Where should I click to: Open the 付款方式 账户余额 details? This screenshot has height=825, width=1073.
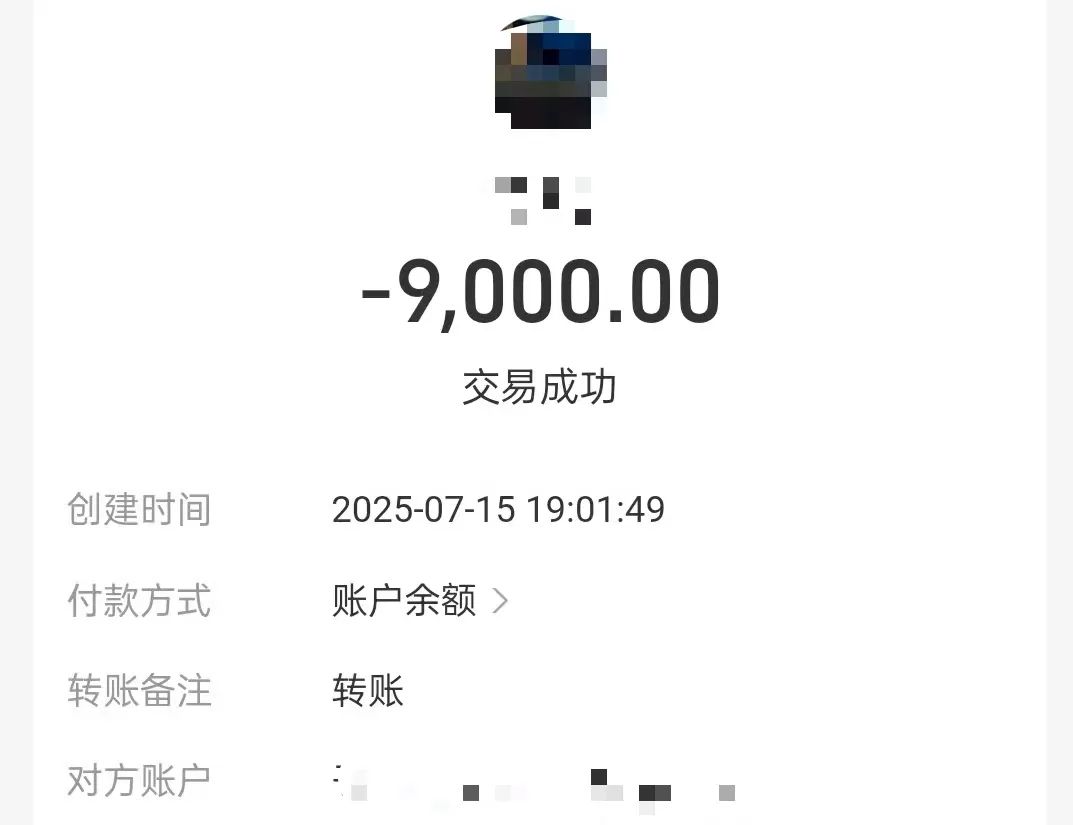click(x=420, y=601)
